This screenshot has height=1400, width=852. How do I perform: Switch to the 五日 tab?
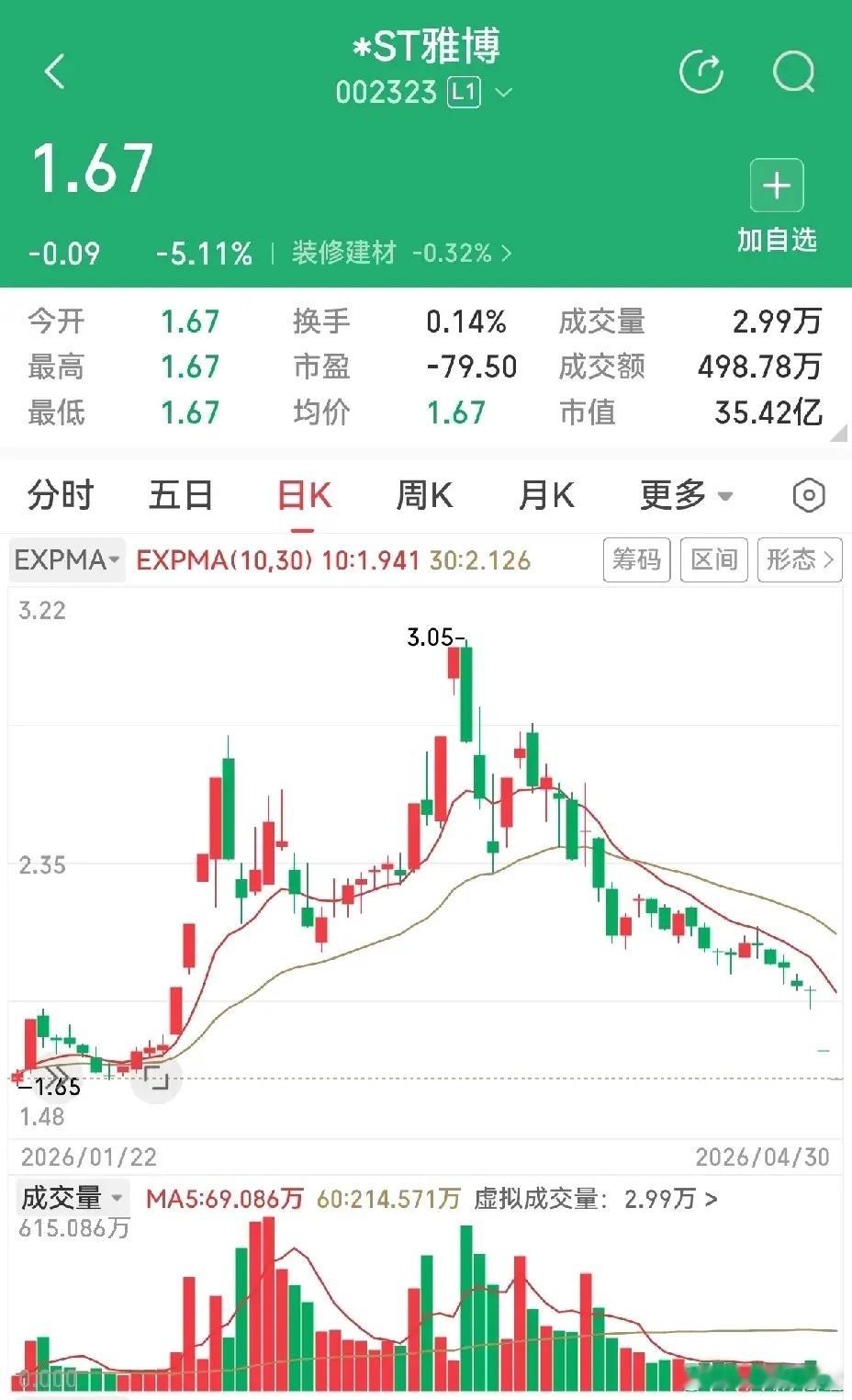coord(181,495)
